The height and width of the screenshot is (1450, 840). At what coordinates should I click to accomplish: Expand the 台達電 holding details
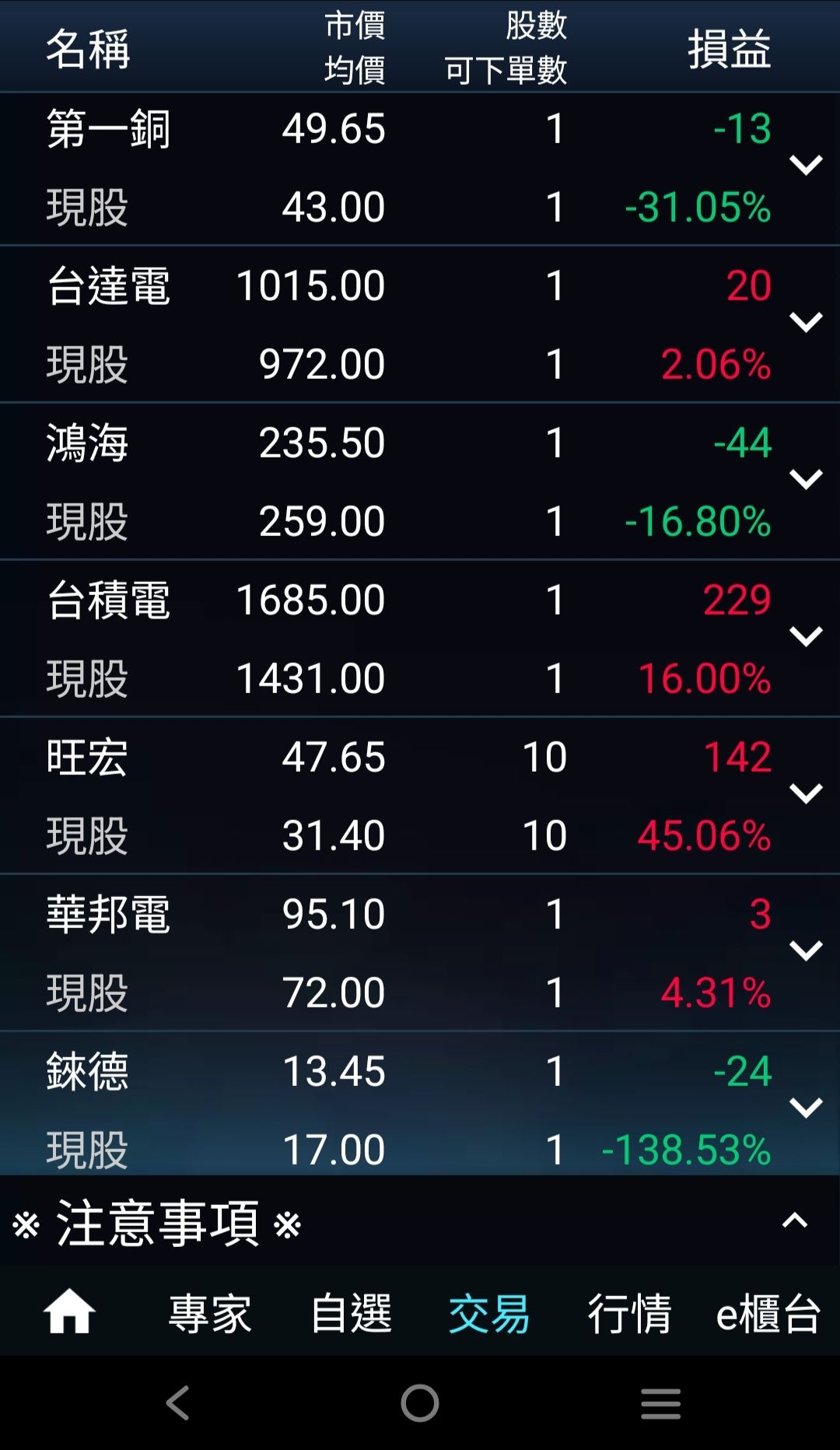point(806,323)
